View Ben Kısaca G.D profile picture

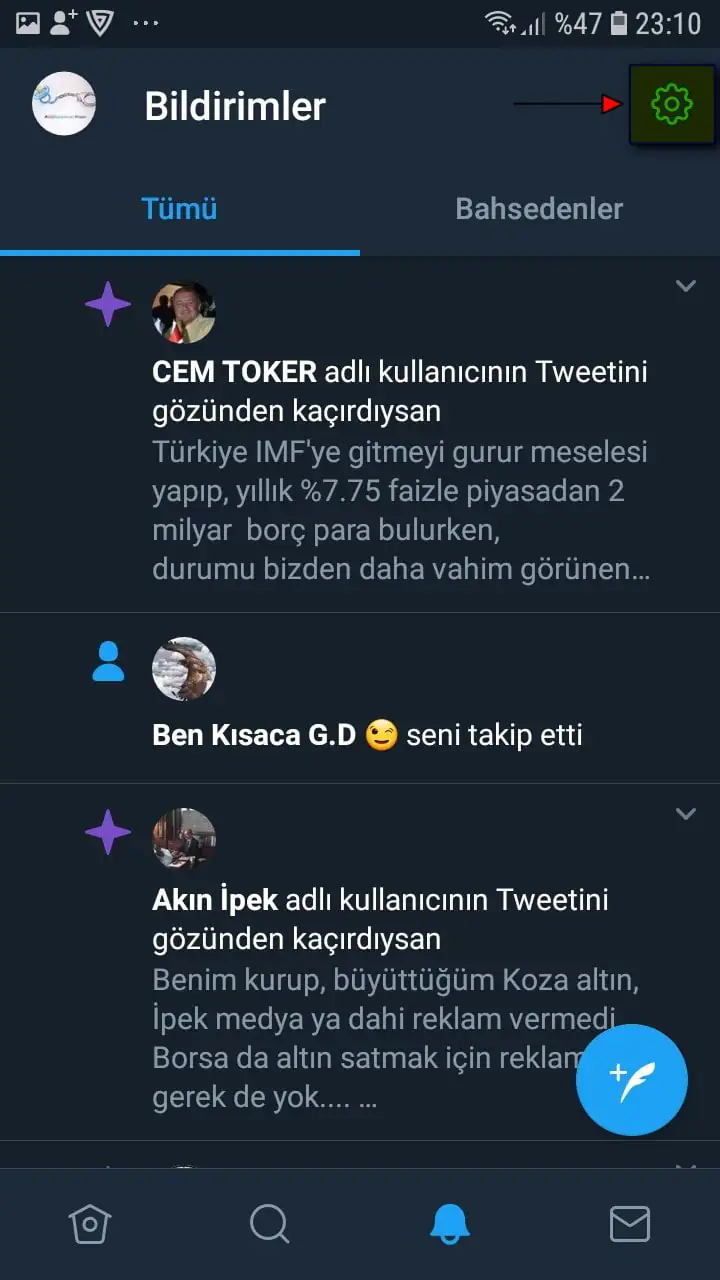click(x=184, y=669)
